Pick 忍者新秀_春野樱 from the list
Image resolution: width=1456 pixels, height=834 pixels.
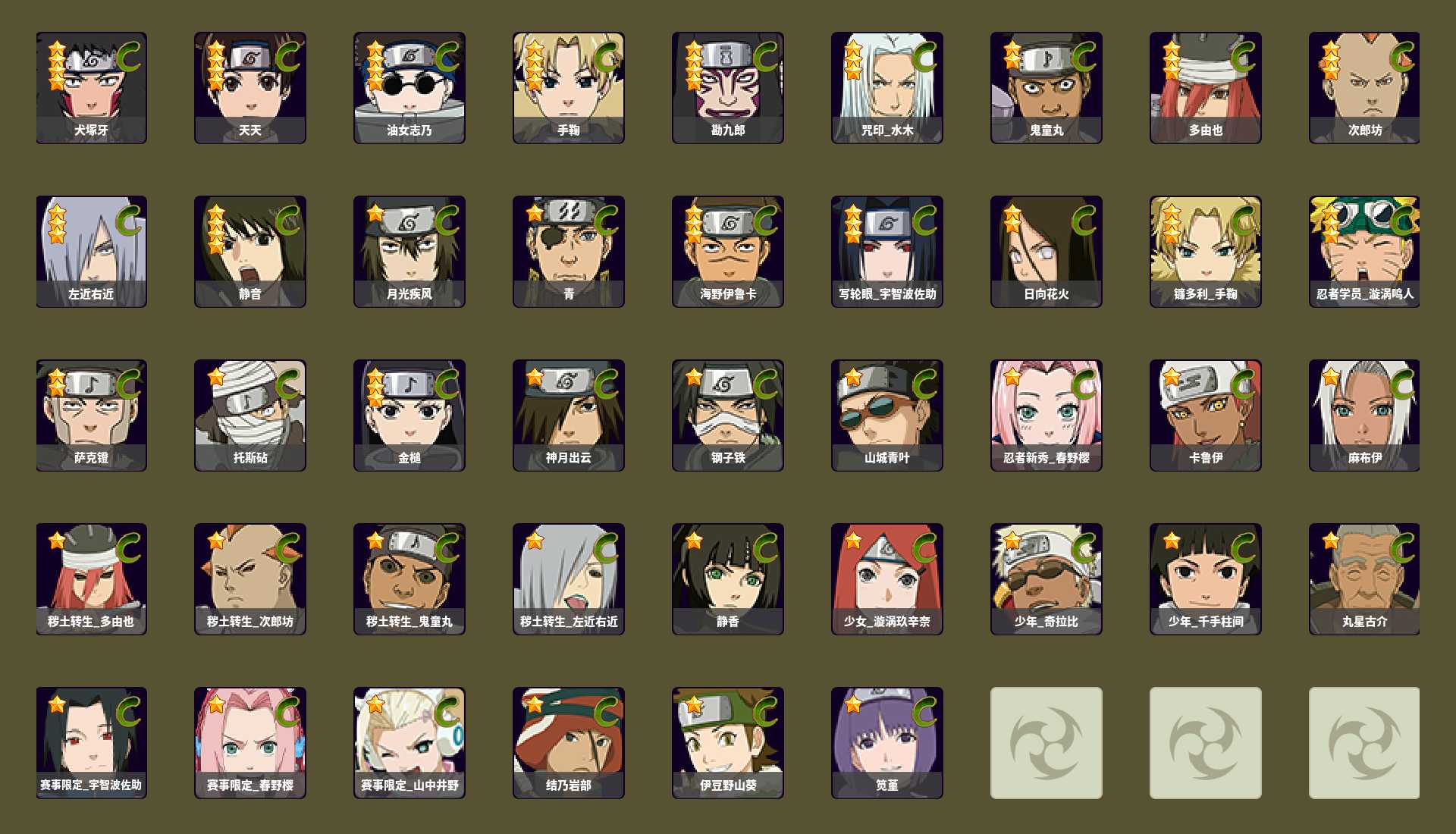tap(1046, 415)
